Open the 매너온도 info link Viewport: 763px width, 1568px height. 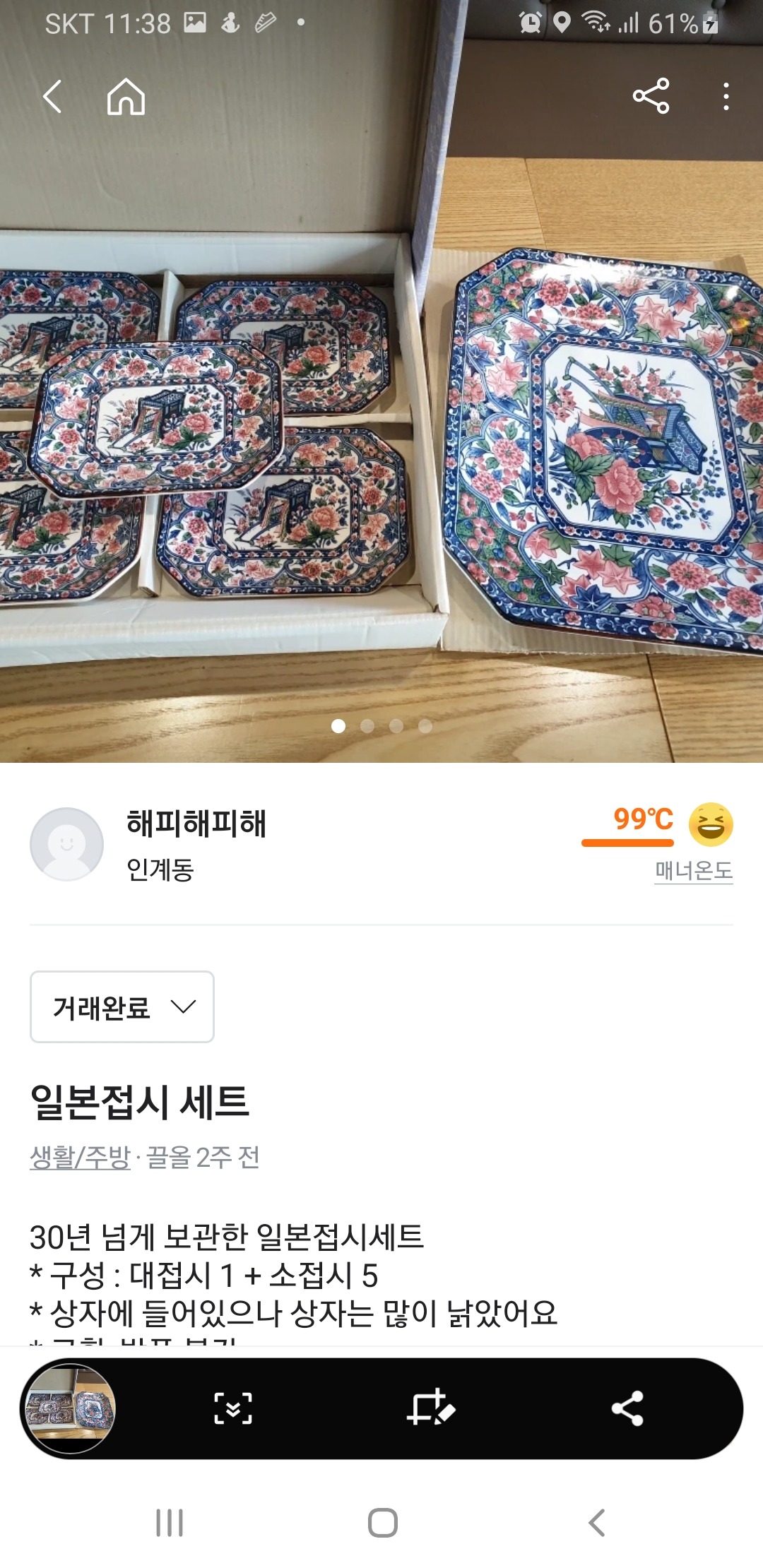(x=693, y=870)
